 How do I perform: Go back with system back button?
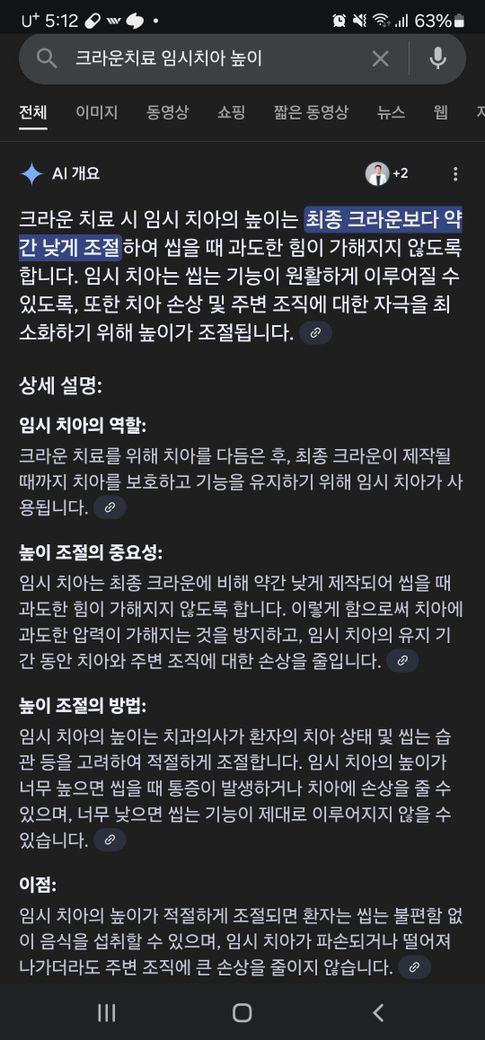click(378, 1012)
